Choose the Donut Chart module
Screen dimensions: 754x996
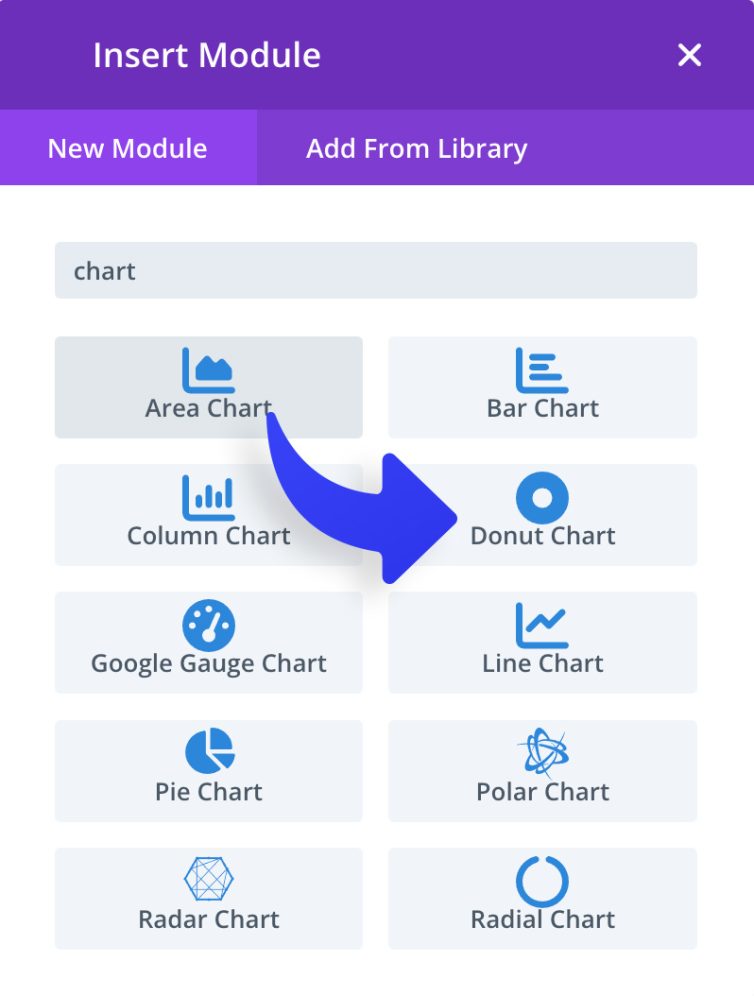coord(542,515)
